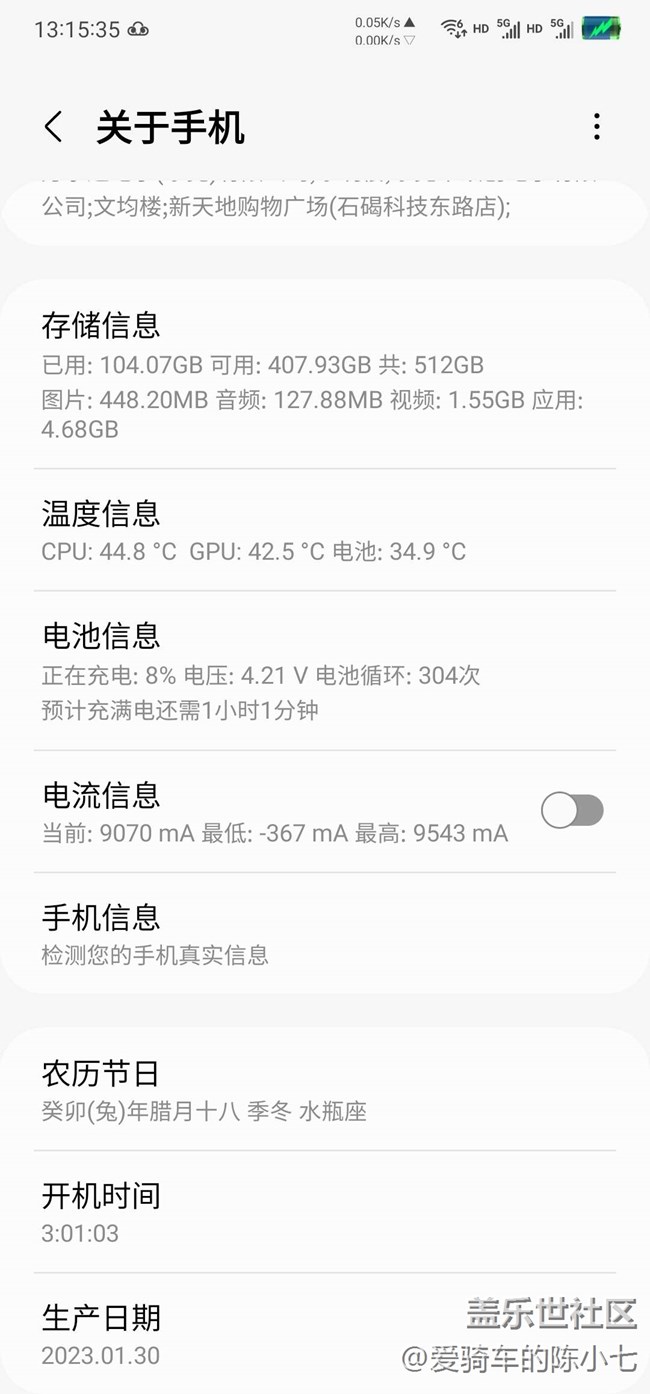This screenshot has width=650, height=1394.
Task: Open the 开机时间 row
Action: coord(324,1212)
